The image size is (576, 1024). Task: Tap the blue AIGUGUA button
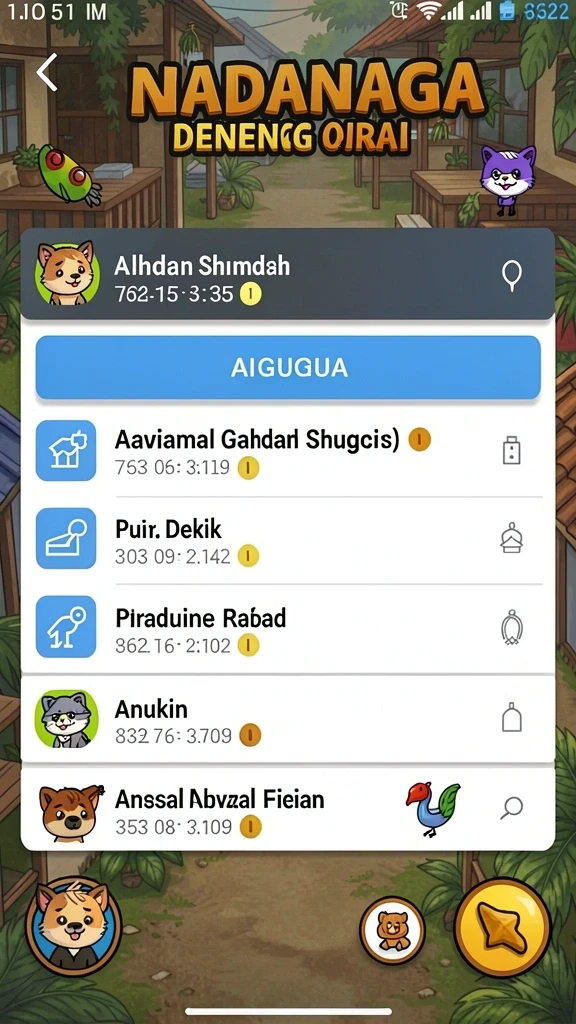click(x=288, y=367)
